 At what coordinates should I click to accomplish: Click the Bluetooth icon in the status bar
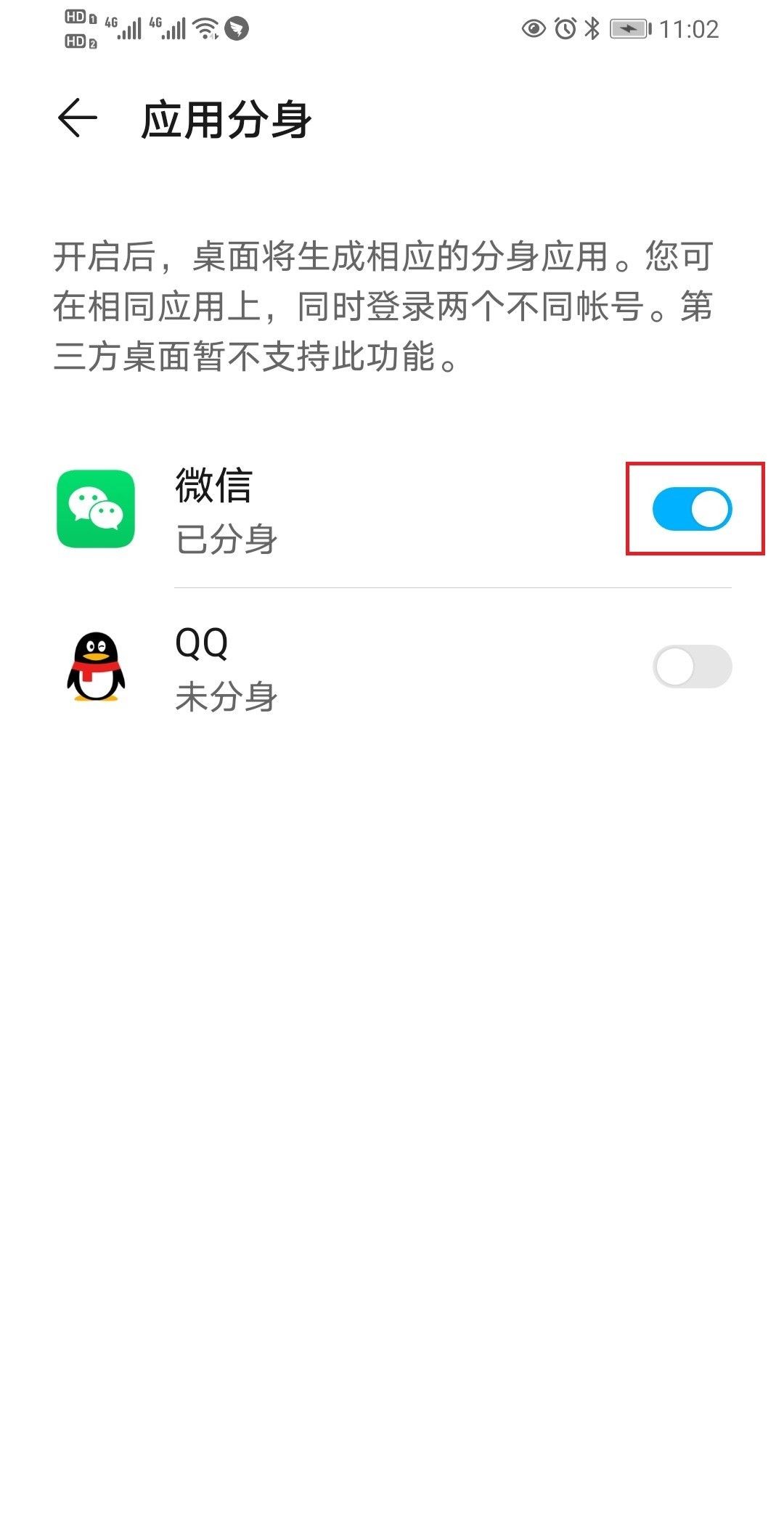[x=590, y=29]
